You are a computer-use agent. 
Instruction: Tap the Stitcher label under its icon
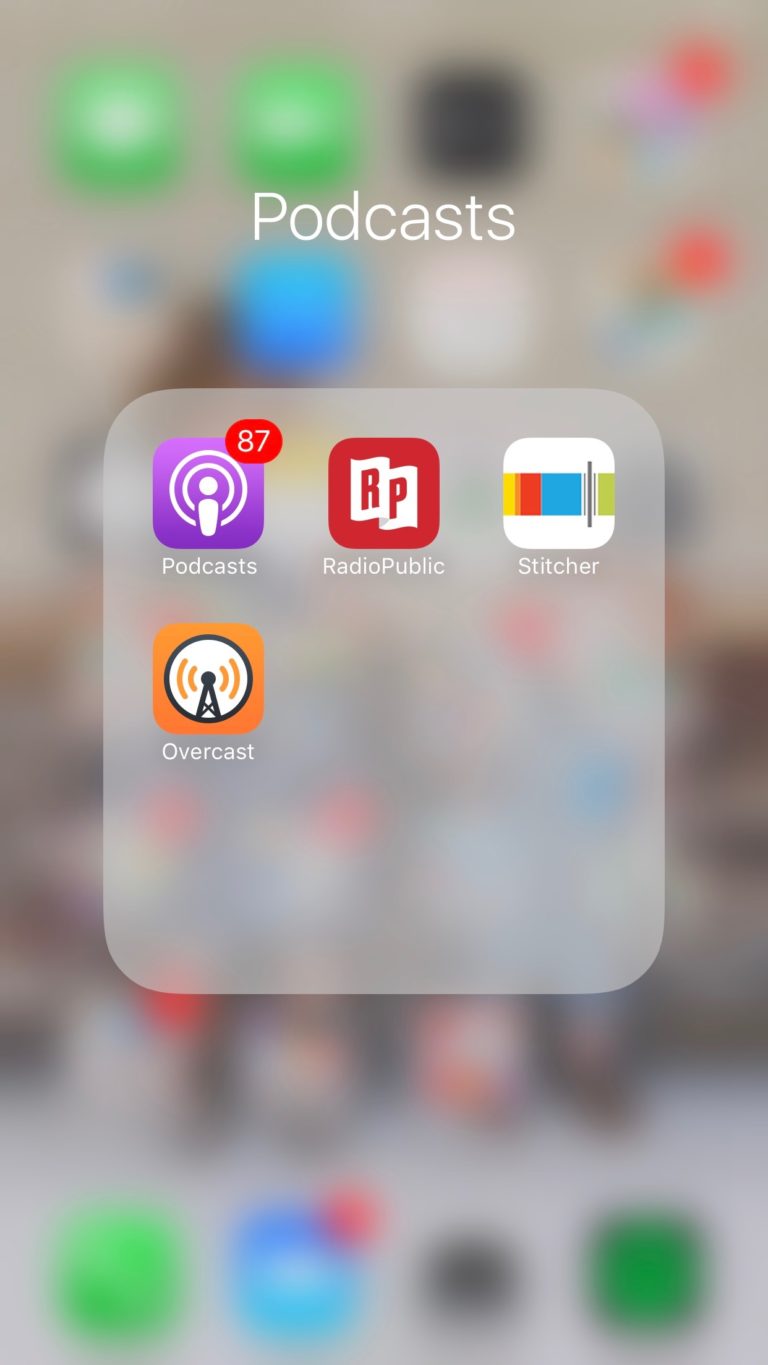pos(557,566)
